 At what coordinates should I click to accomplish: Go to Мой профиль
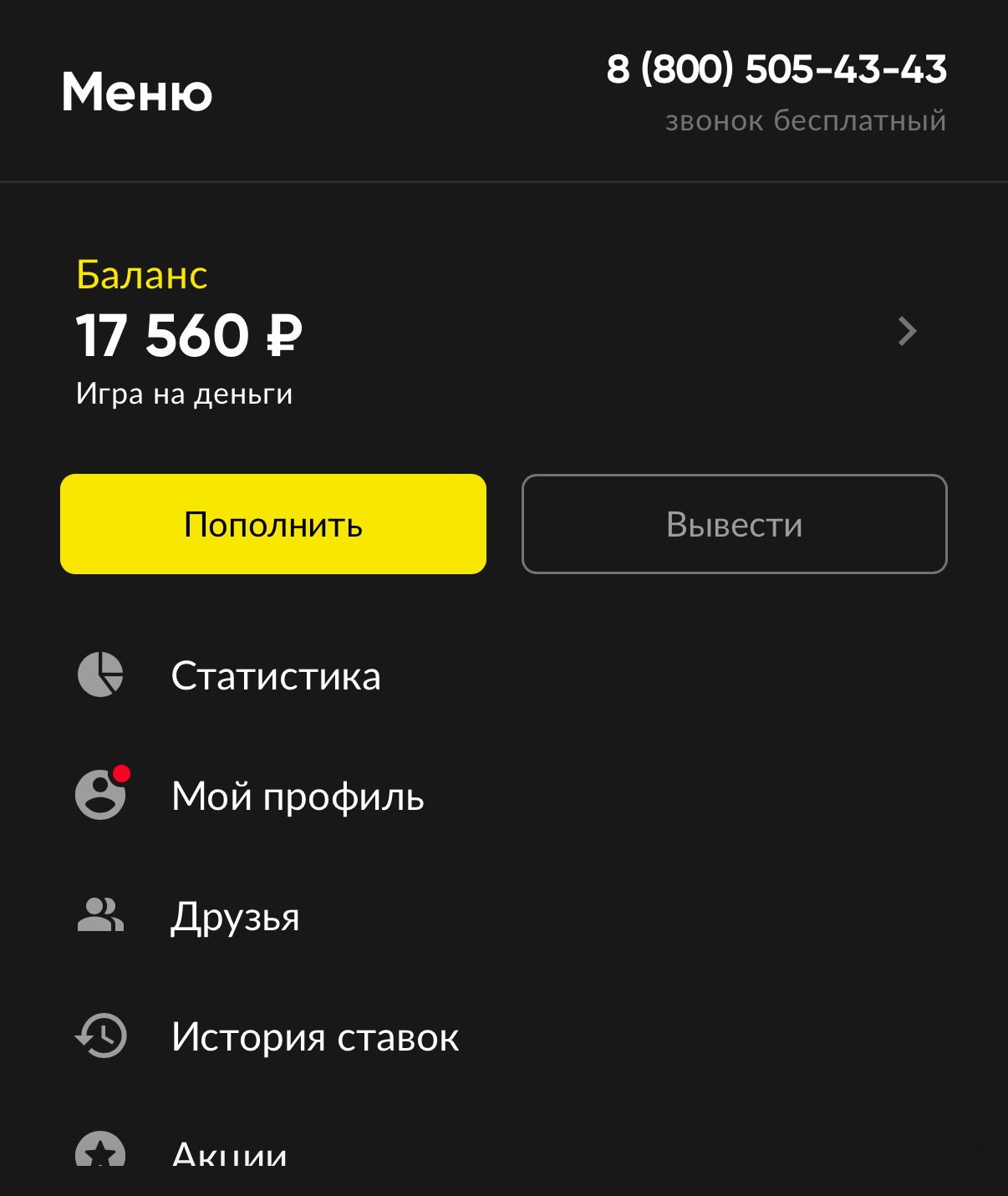297,796
